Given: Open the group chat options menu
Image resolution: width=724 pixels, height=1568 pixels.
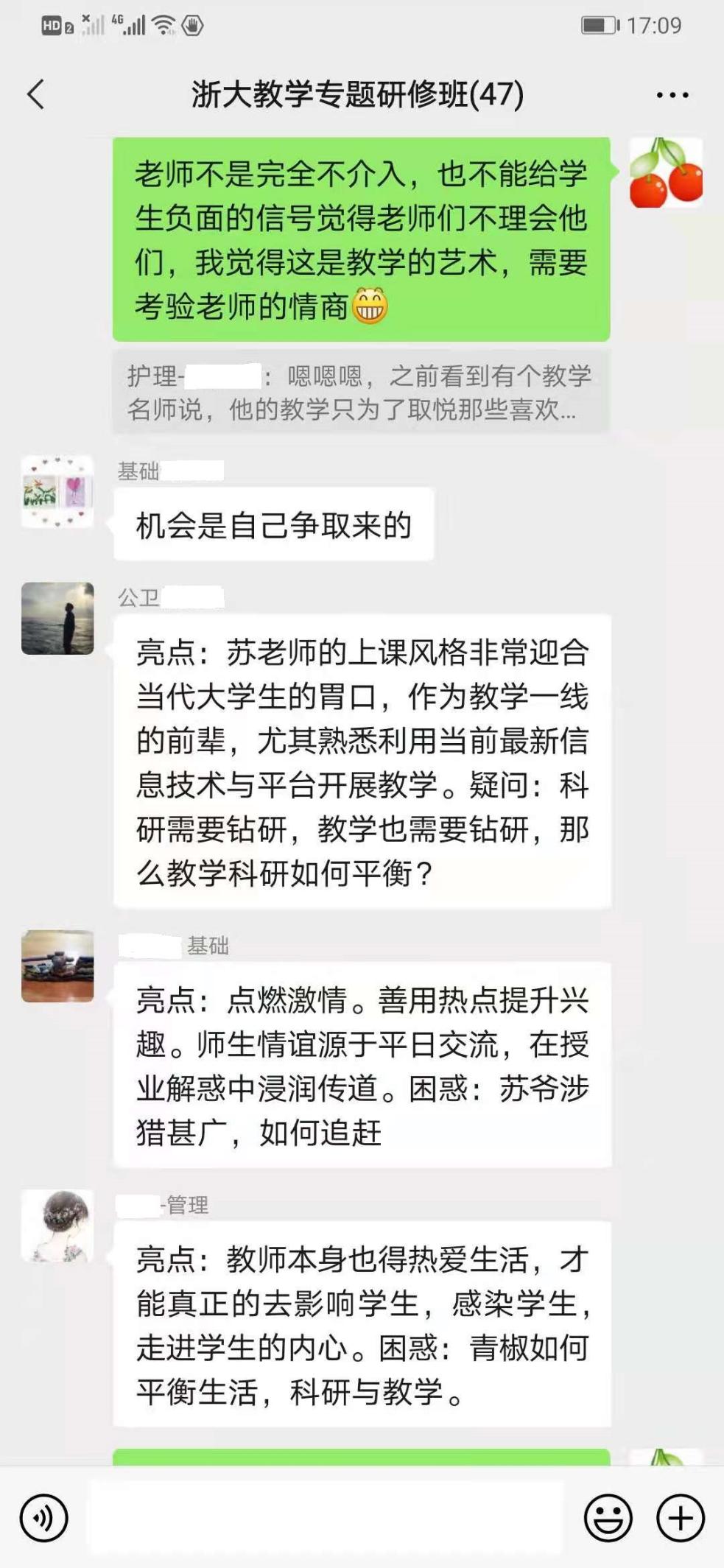Looking at the screenshot, I should click(672, 95).
